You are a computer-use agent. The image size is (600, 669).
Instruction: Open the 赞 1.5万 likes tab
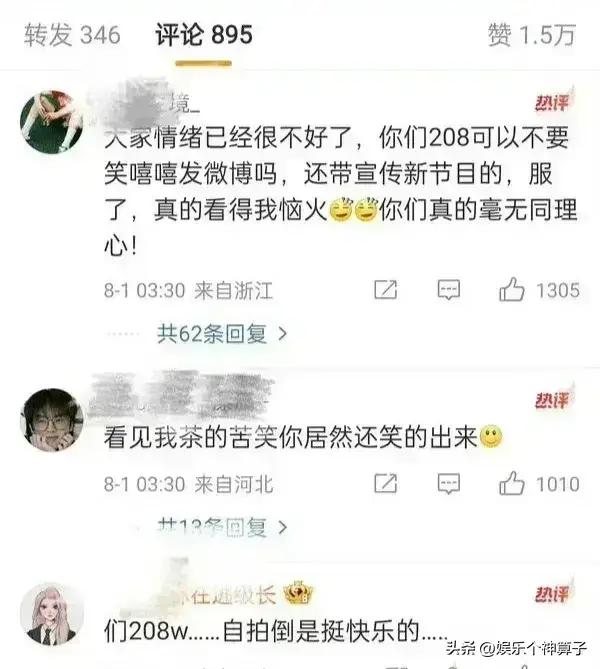click(x=531, y=35)
